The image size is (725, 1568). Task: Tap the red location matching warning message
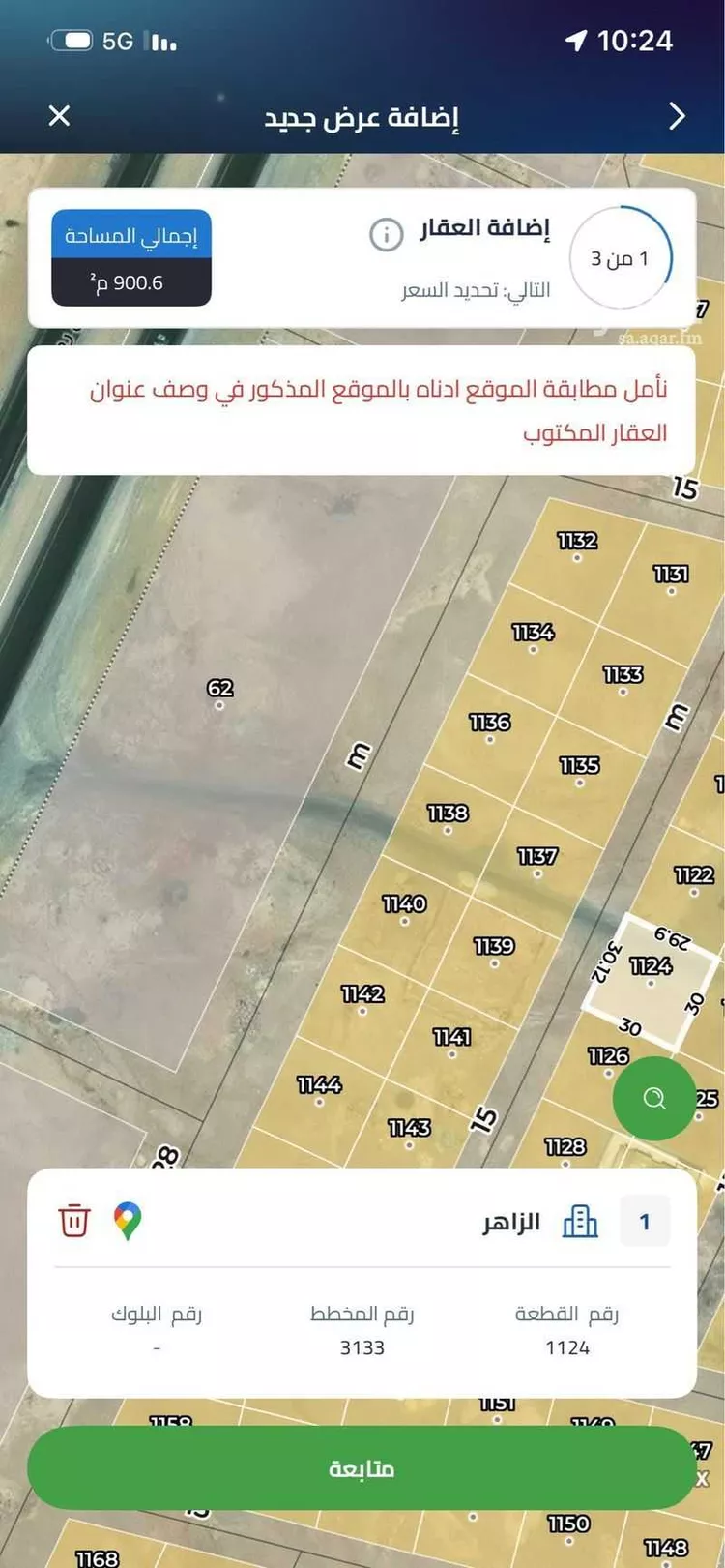[x=362, y=407]
